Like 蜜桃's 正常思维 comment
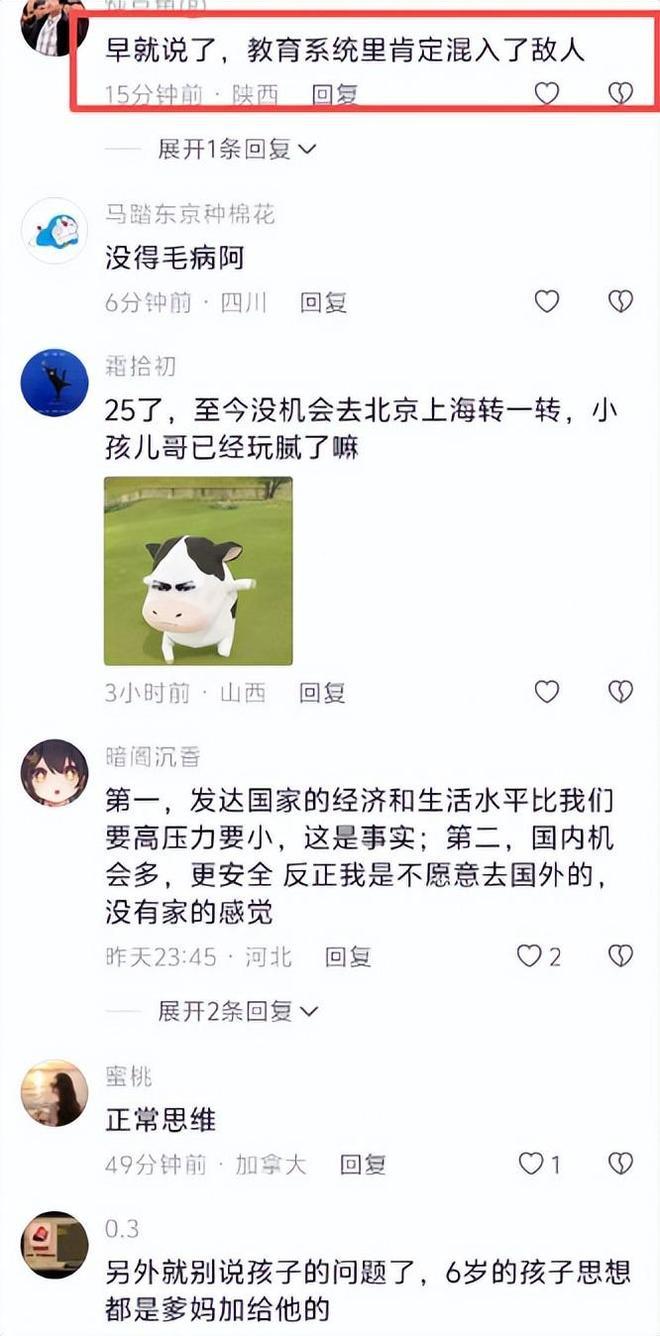This screenshot has width=660, height=1336. tap(530, 1164)
